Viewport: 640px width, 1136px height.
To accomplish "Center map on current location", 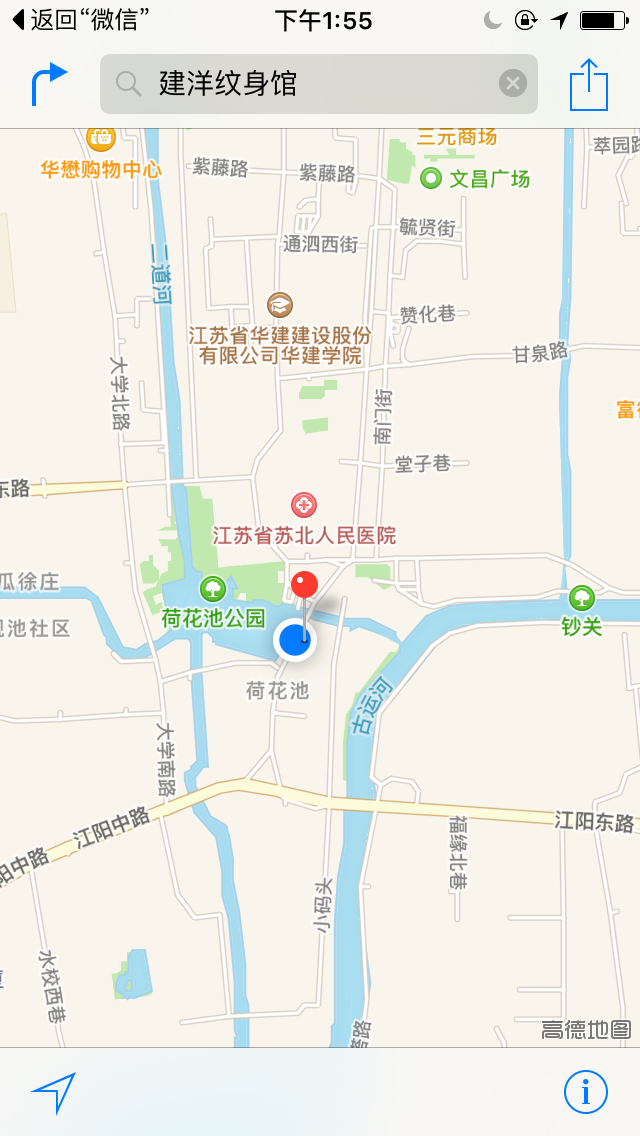I will [x=53, y=1092].
